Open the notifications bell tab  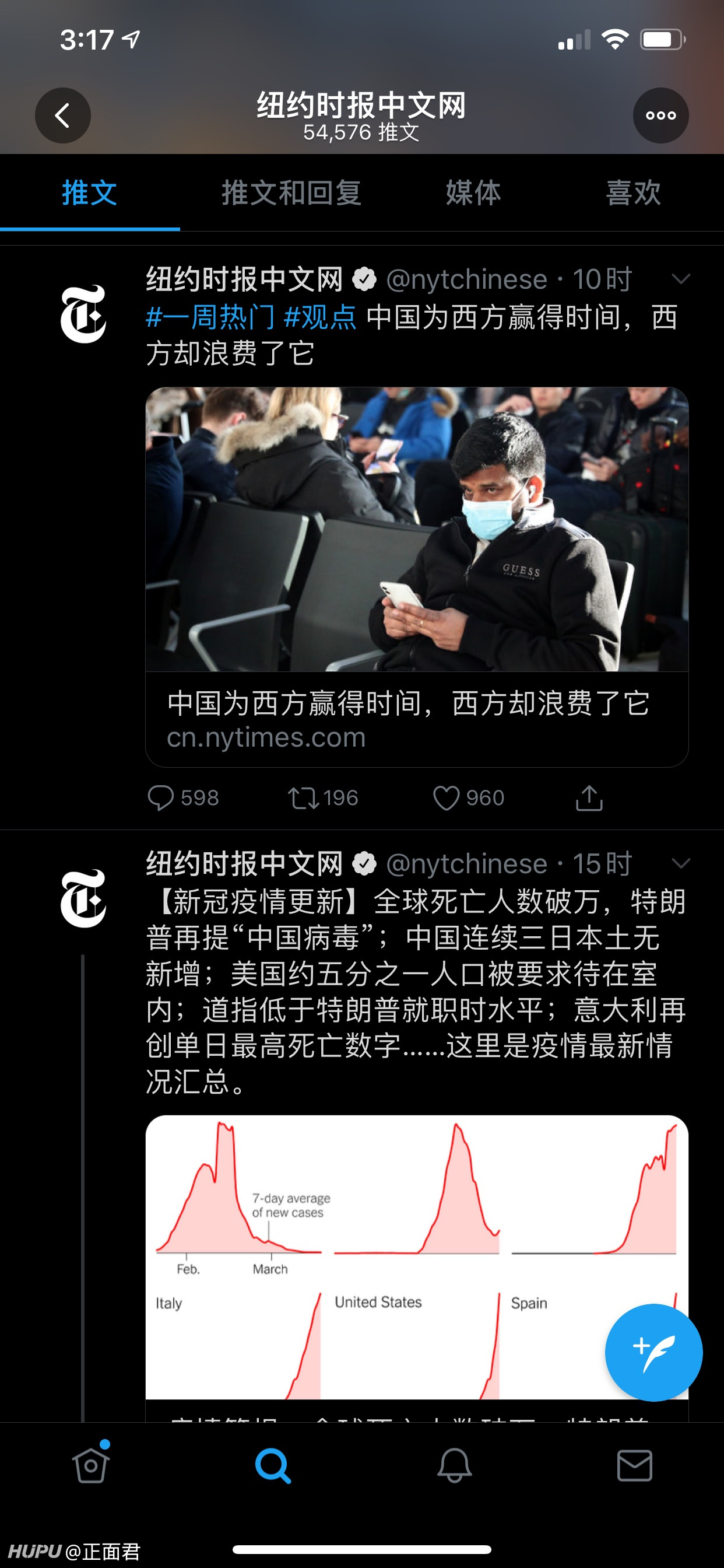pyautogui.click(x=455, y=1466)
